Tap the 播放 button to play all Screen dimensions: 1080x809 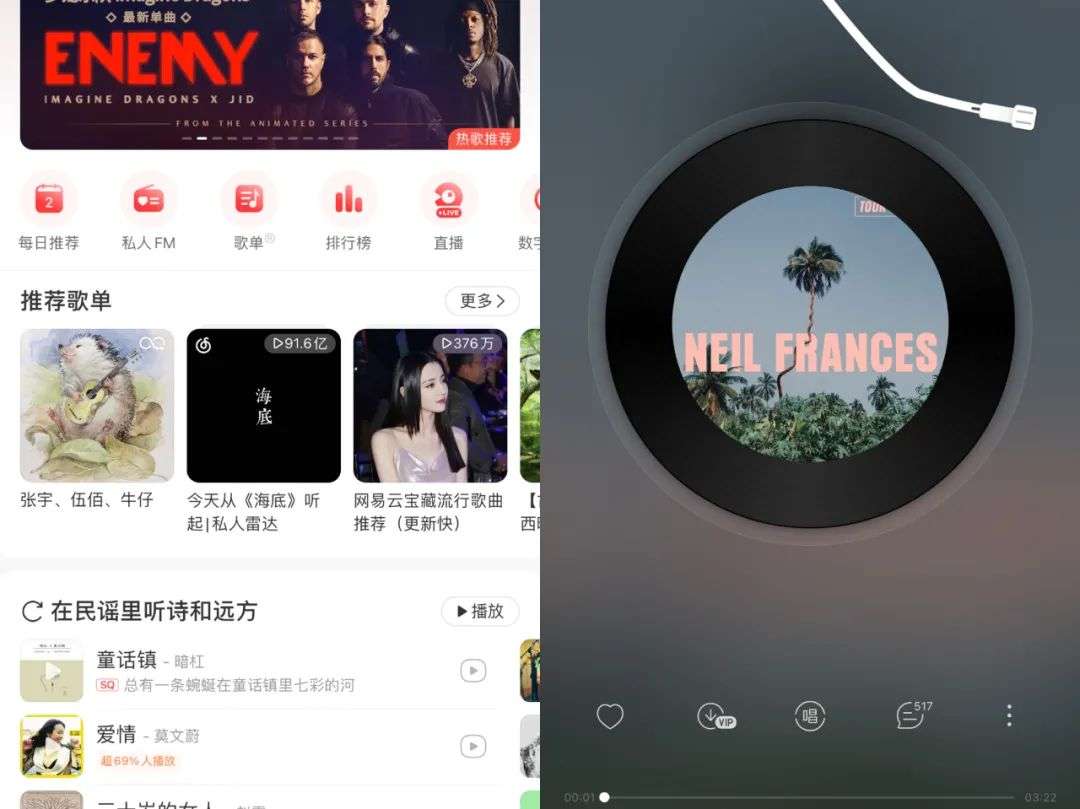coord(480,611)
